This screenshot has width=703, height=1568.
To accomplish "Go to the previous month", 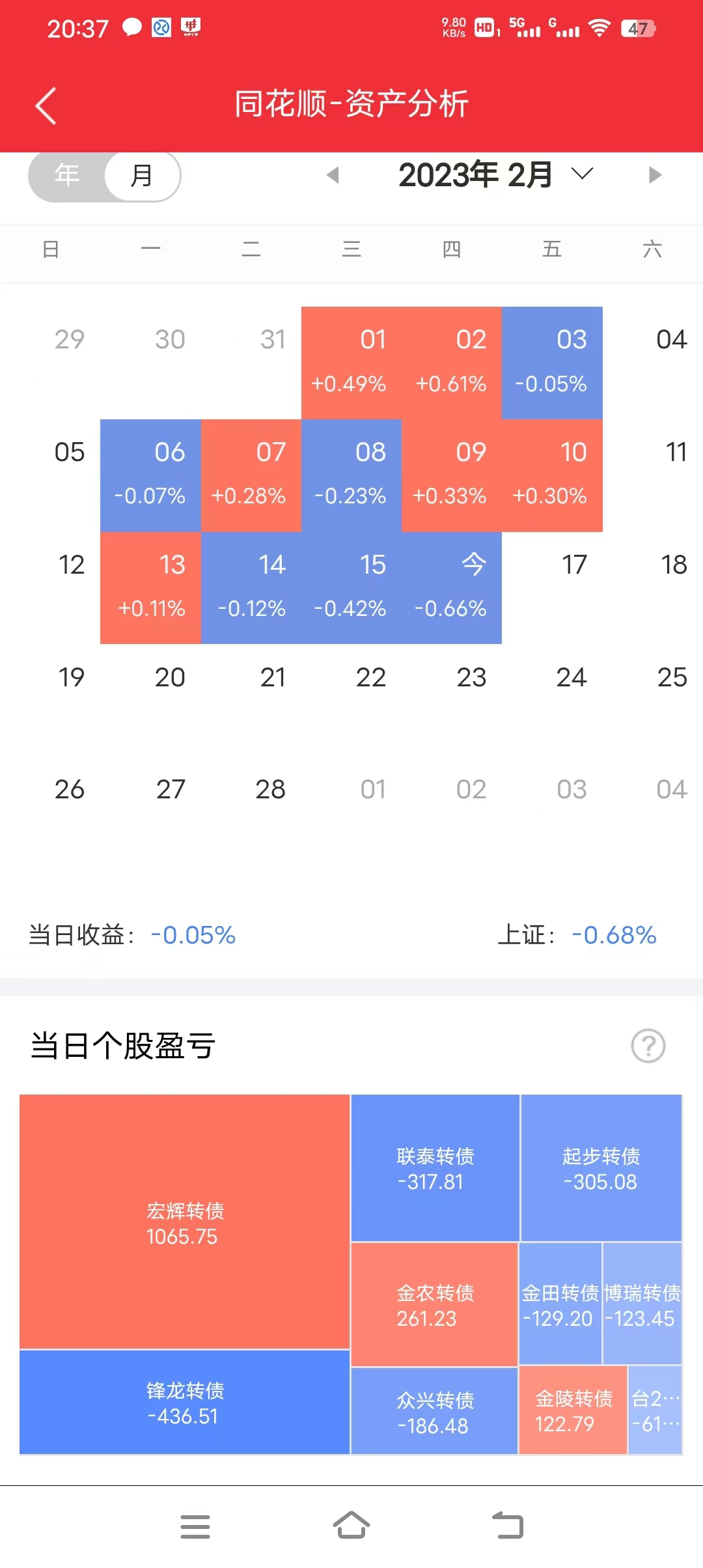I will click(333, 175).
